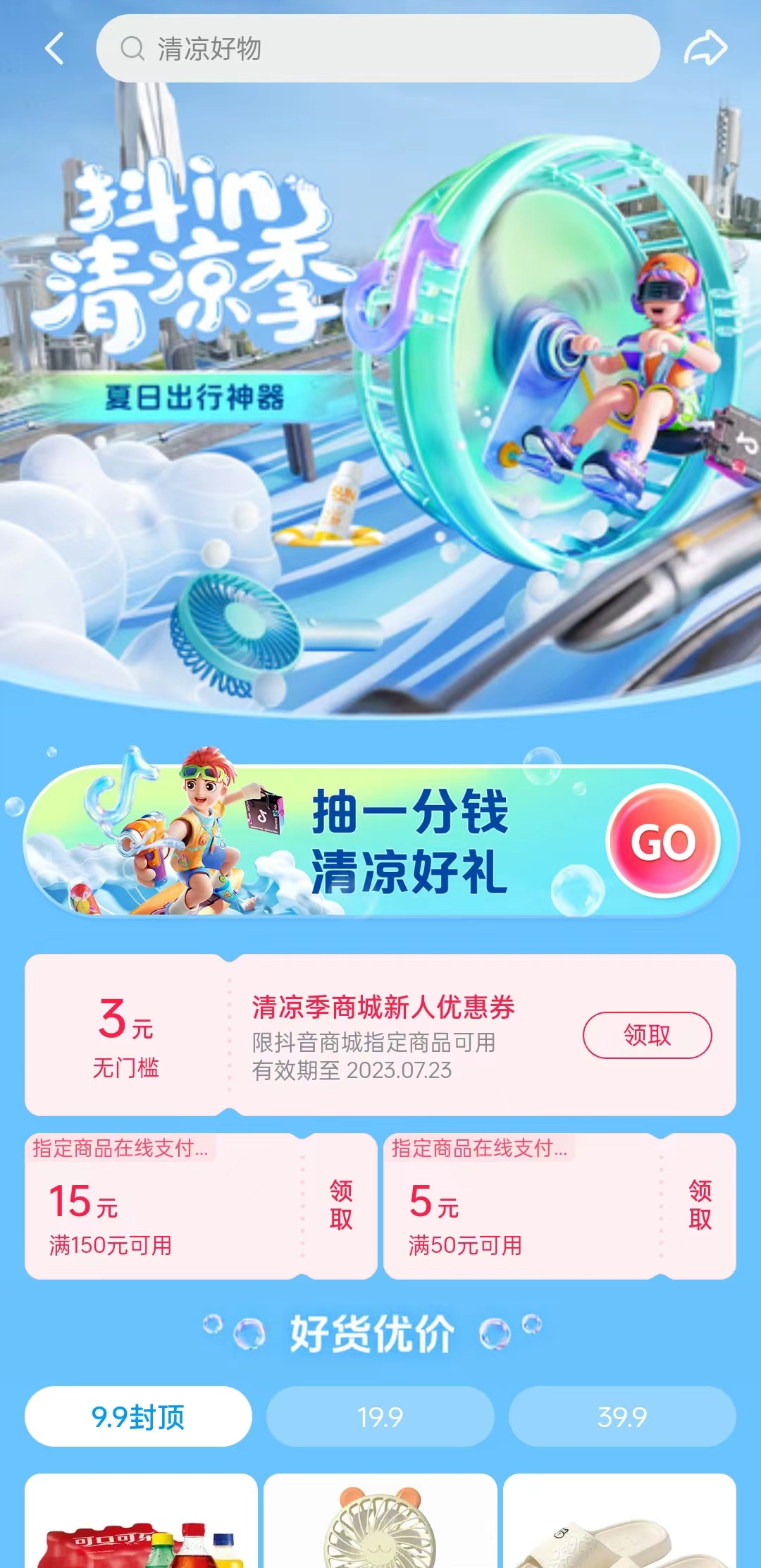Claim the 3元 new-user coupon with 领取
This screenshot has width=761, height=1568.
point(647,1035)
